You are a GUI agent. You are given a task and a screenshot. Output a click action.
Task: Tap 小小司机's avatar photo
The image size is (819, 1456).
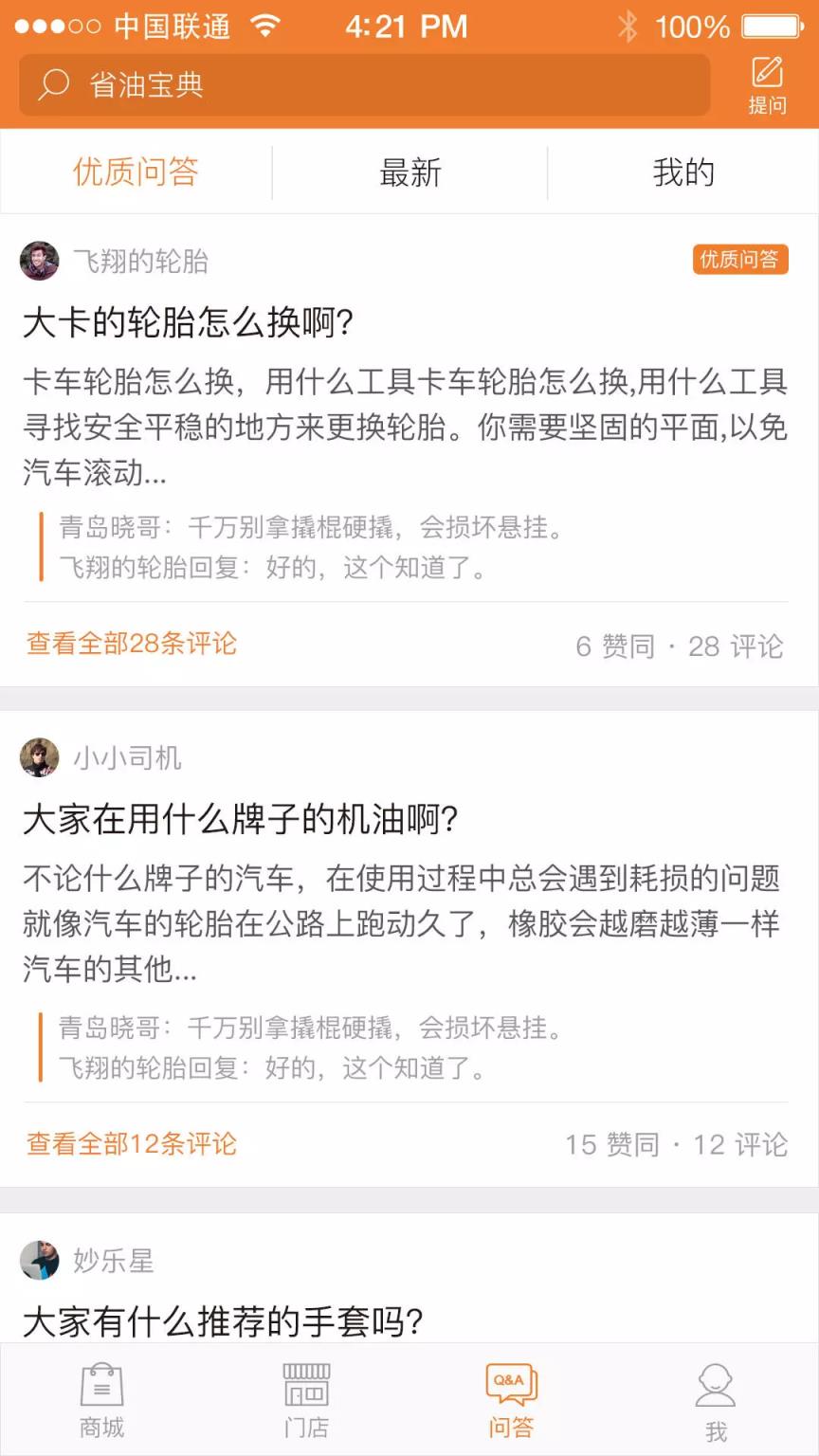[38, 757]
